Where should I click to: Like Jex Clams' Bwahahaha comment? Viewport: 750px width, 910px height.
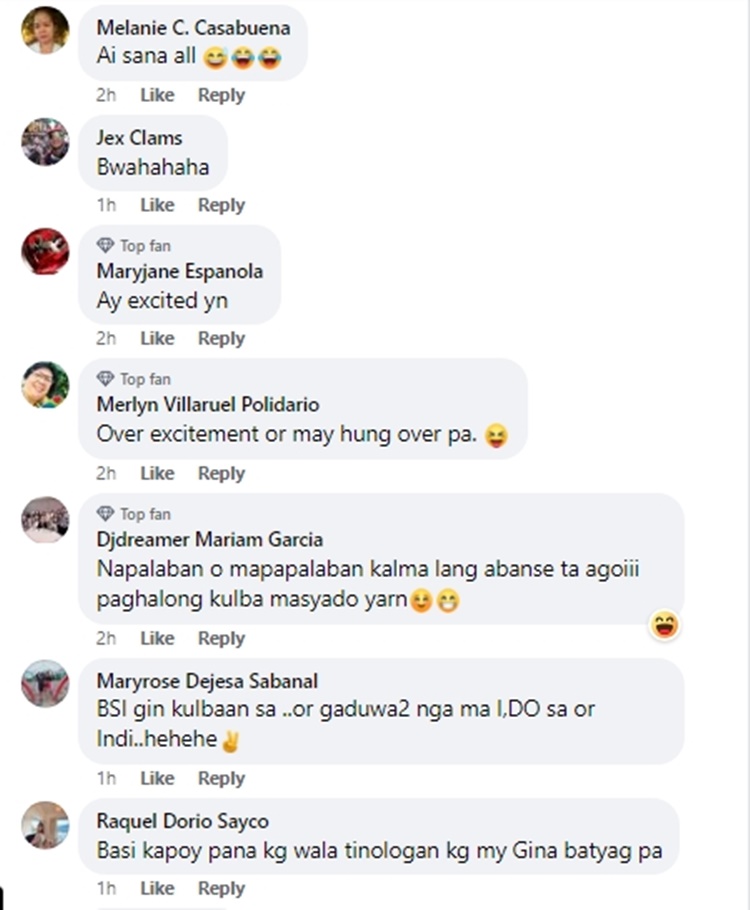pos(157,205)
